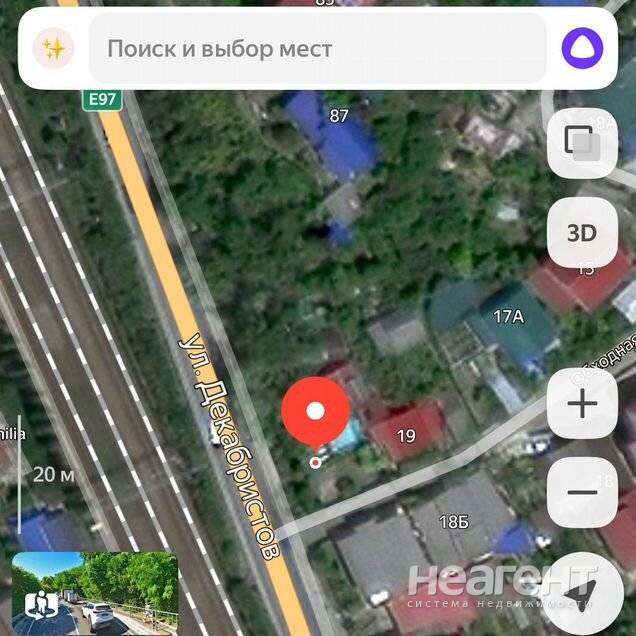
Task: Select the red location pin
Action: (x=316, y=412)
